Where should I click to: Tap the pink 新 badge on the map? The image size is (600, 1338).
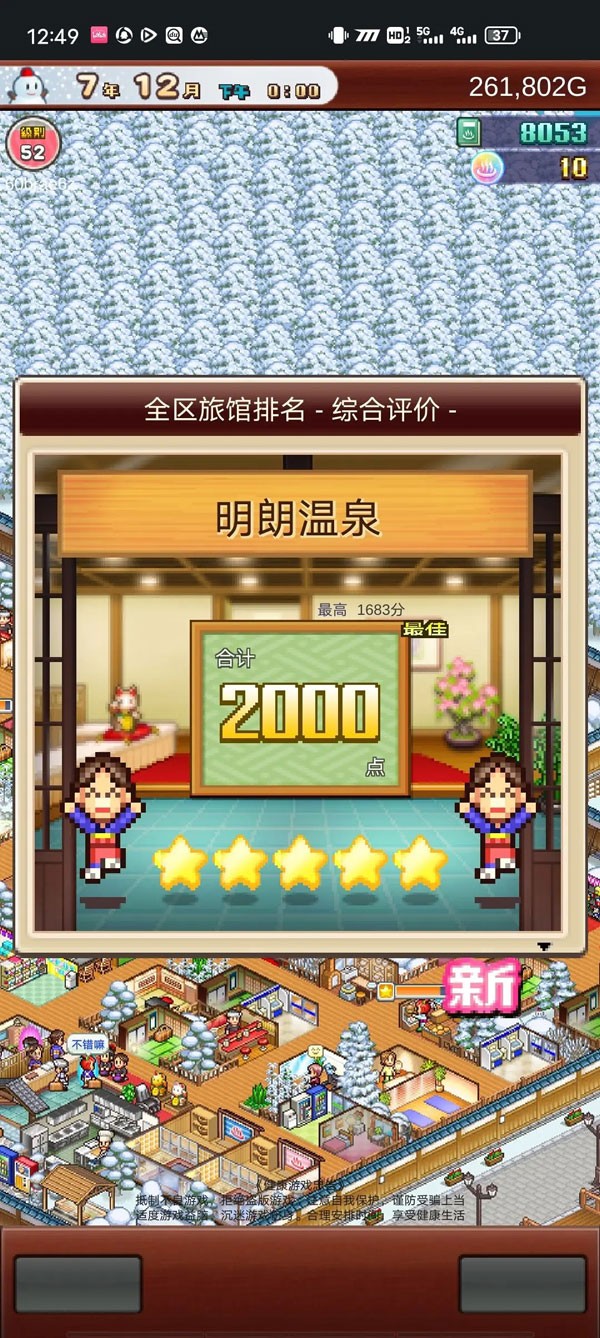tap(482, 989)
